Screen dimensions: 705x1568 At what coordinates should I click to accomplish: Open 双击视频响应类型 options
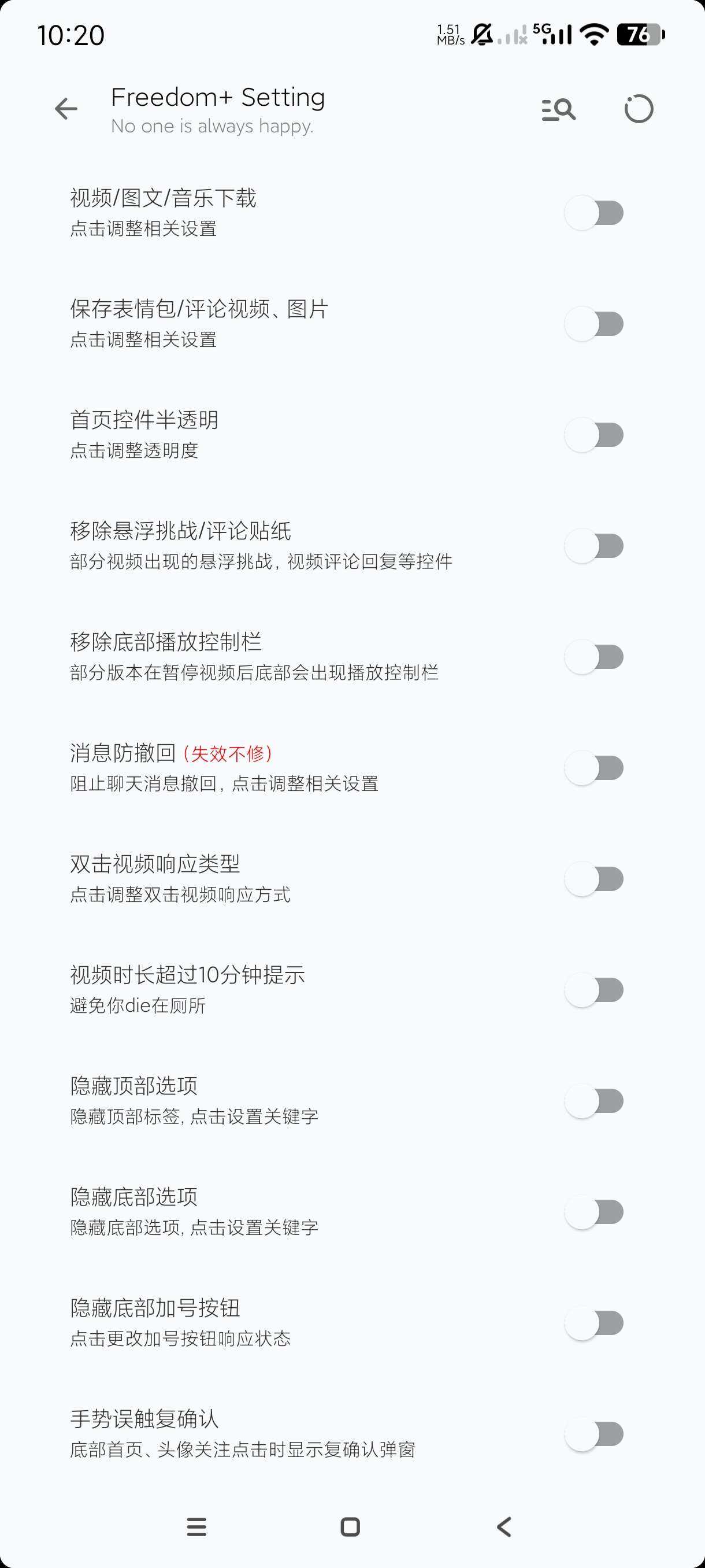pyautogui.click(x=352, y=879)
